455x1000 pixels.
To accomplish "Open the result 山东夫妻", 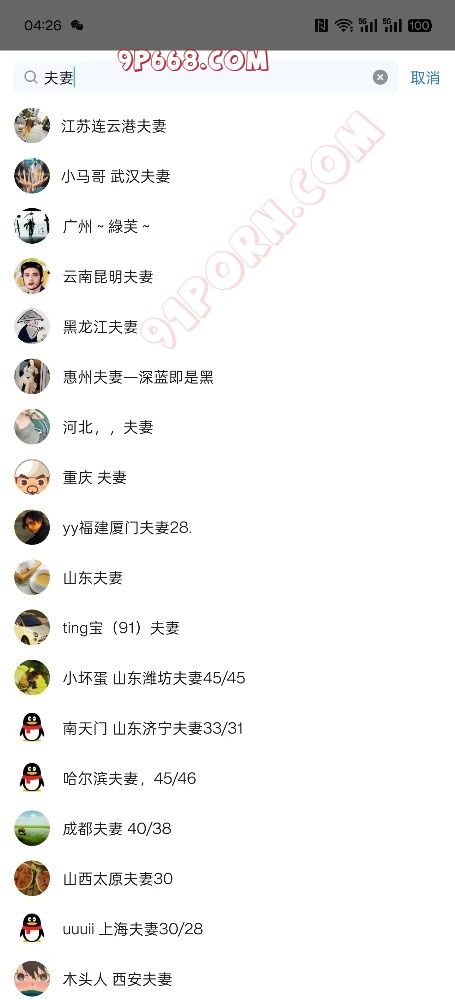I will click(227, 578).
